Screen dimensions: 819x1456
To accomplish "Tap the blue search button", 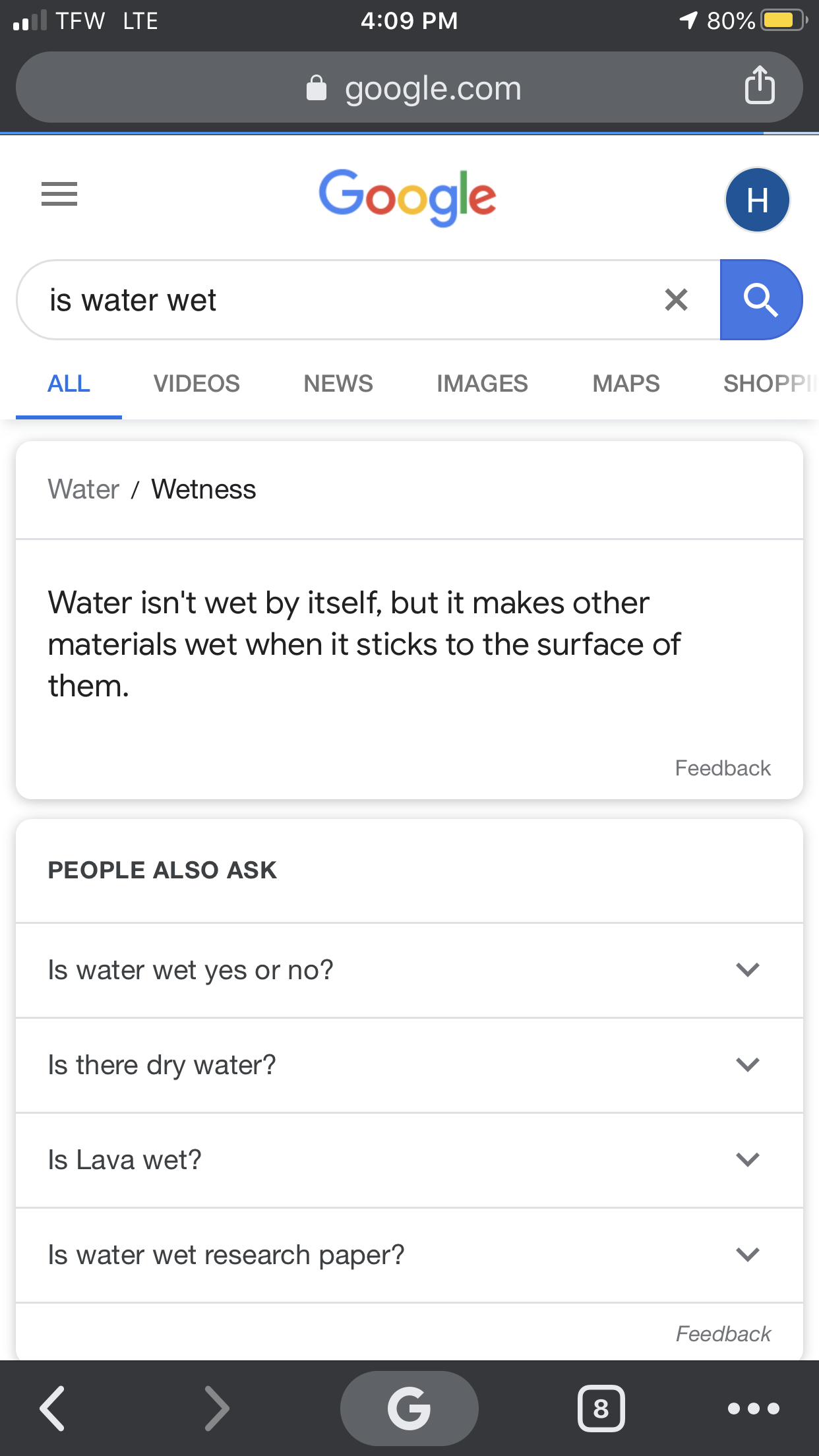I will coord(761,300).
